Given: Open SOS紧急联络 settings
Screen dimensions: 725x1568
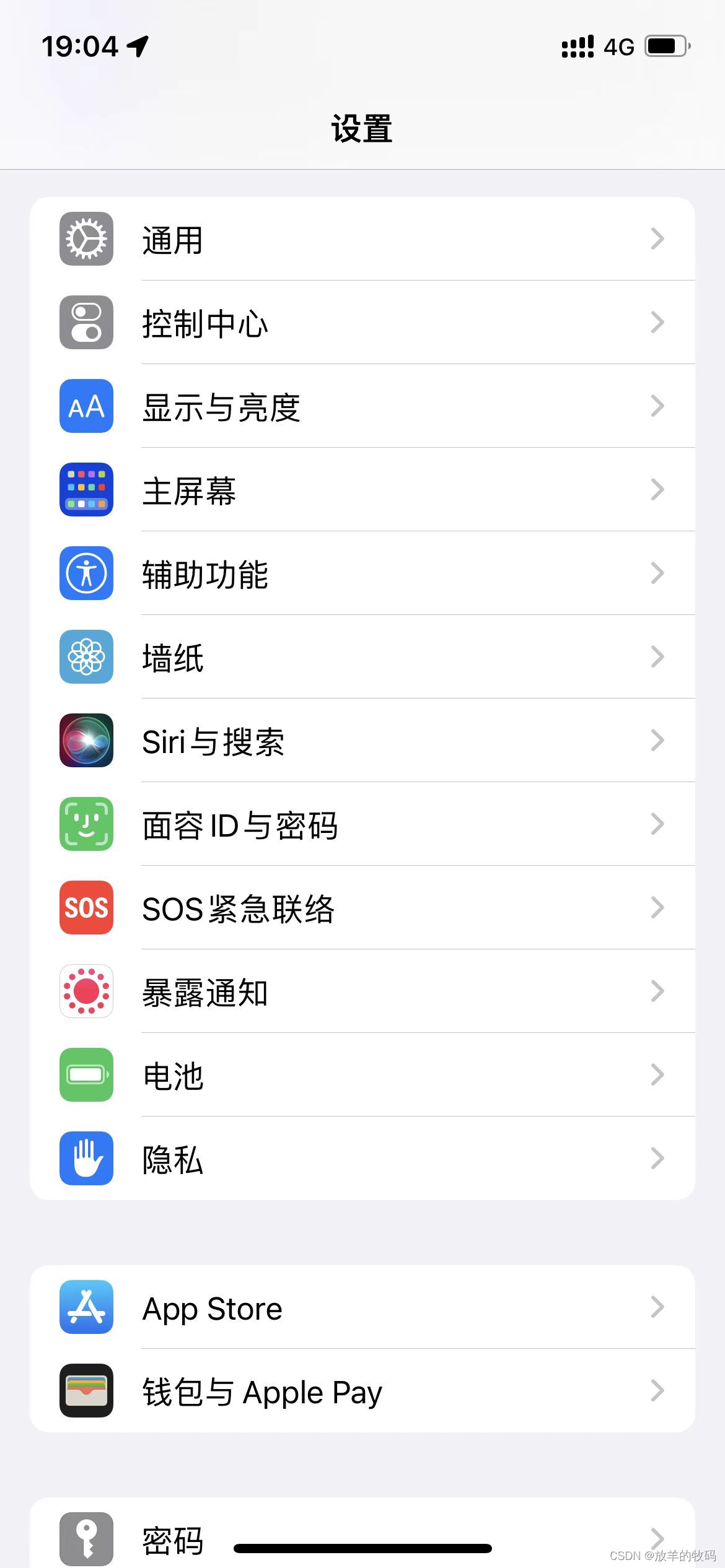Looking at the screenshot, I should point(362,908).
